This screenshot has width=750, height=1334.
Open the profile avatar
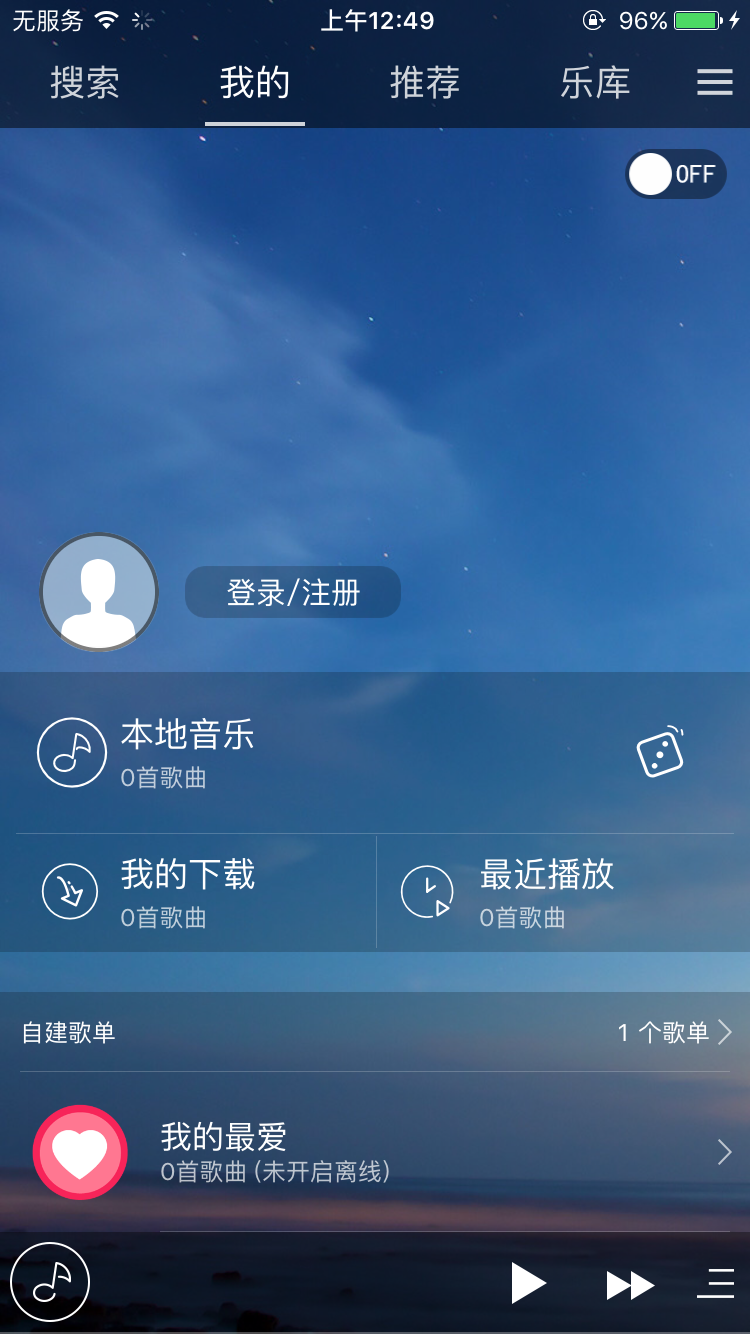pyautogui.click(x=99, y=592)
